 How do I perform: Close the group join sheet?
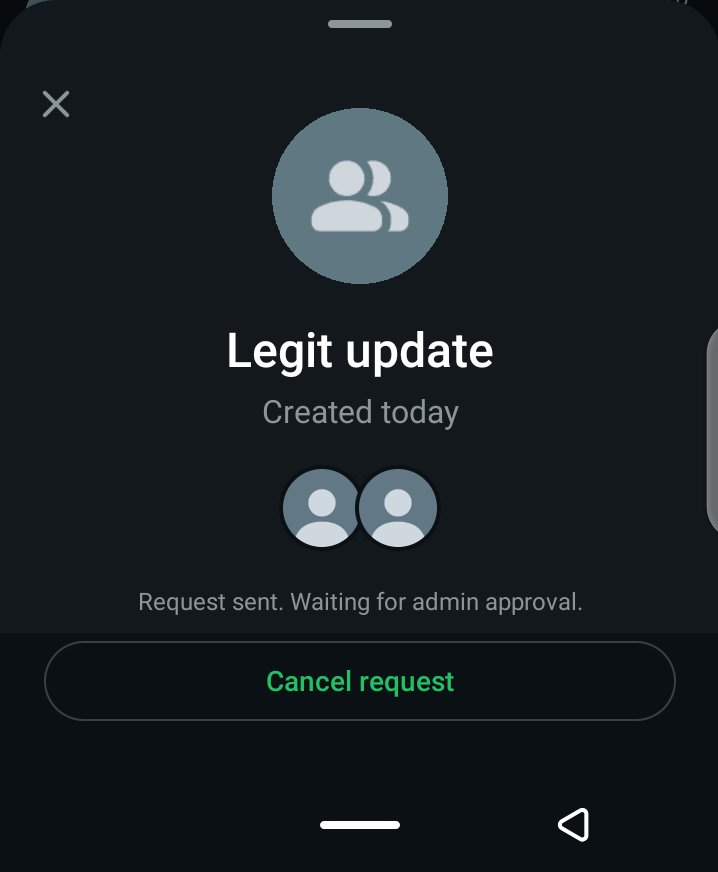pyautogui.click(x=56, y=104)
